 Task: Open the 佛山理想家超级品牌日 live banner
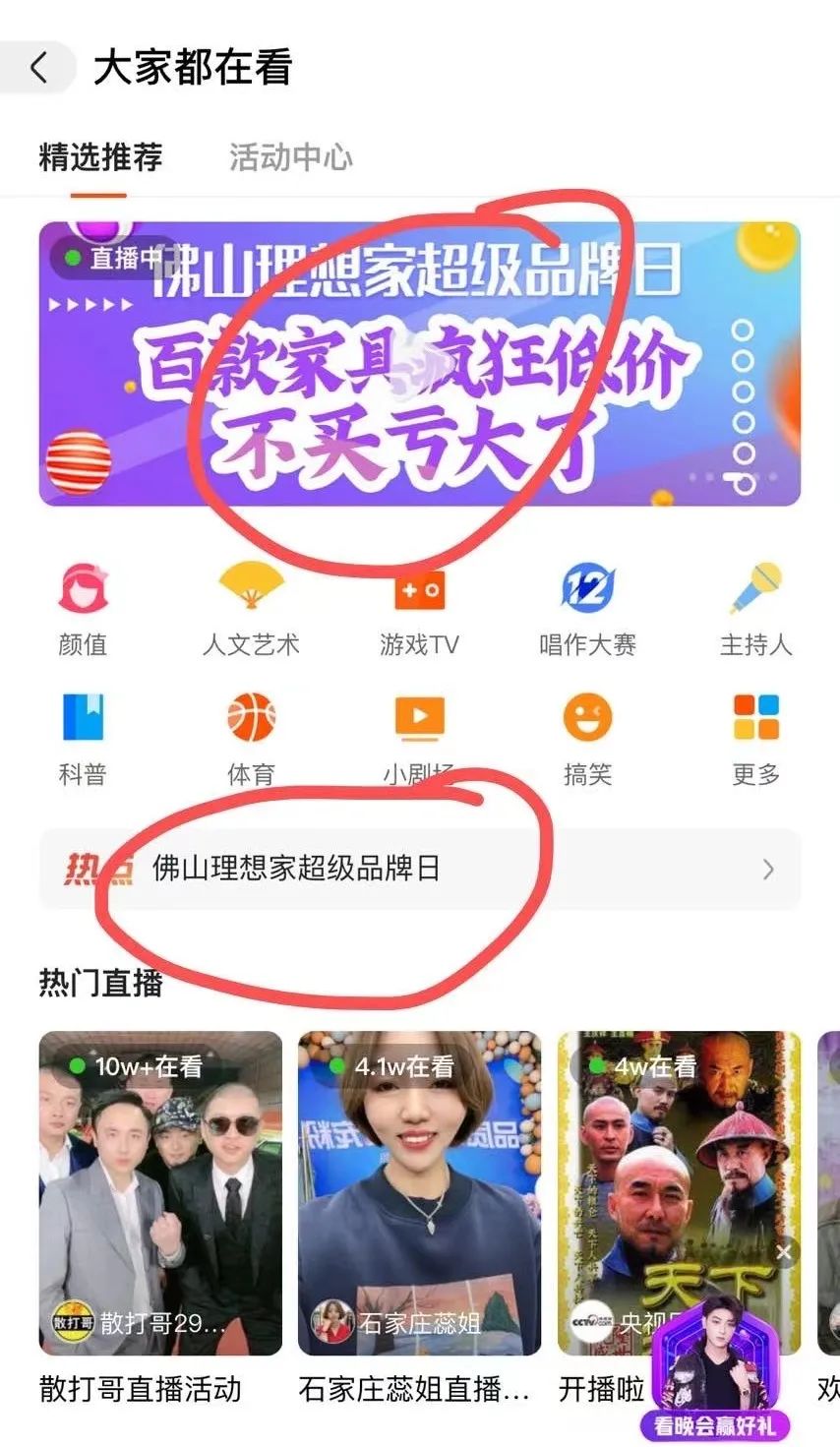420,364
